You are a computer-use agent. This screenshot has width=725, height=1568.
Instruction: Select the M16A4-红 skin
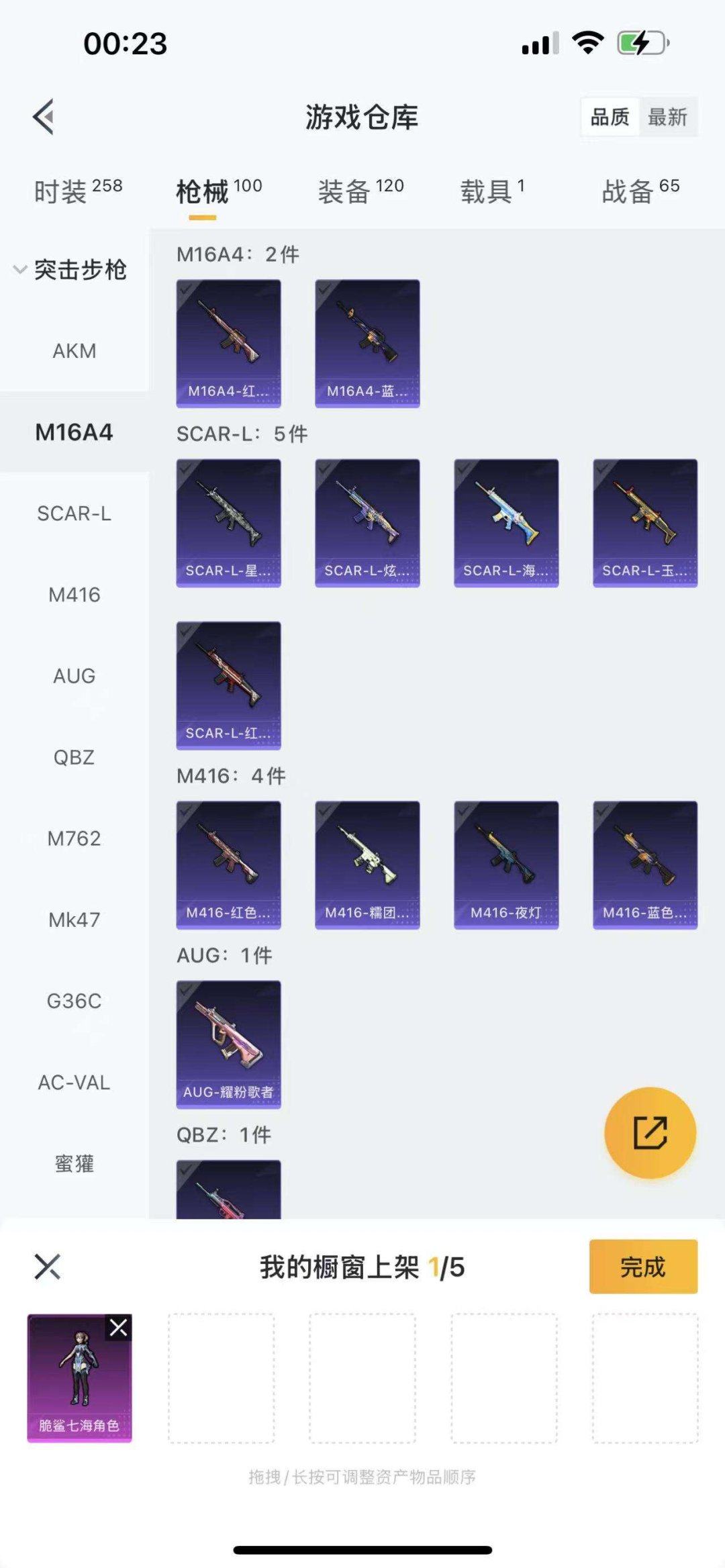pyautogui.click(x=228, y=343)
